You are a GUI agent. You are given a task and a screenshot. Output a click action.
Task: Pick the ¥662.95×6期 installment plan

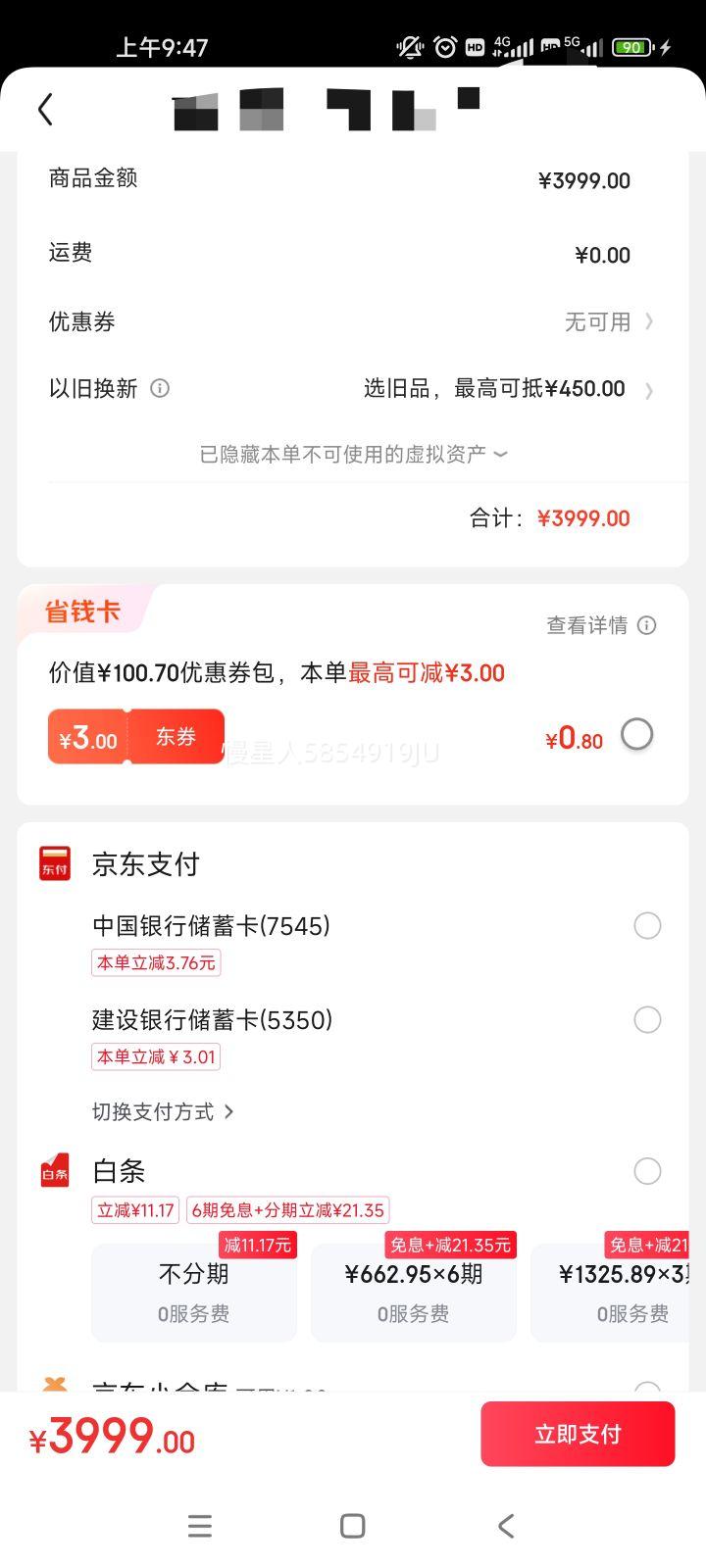click(414, 1293)
